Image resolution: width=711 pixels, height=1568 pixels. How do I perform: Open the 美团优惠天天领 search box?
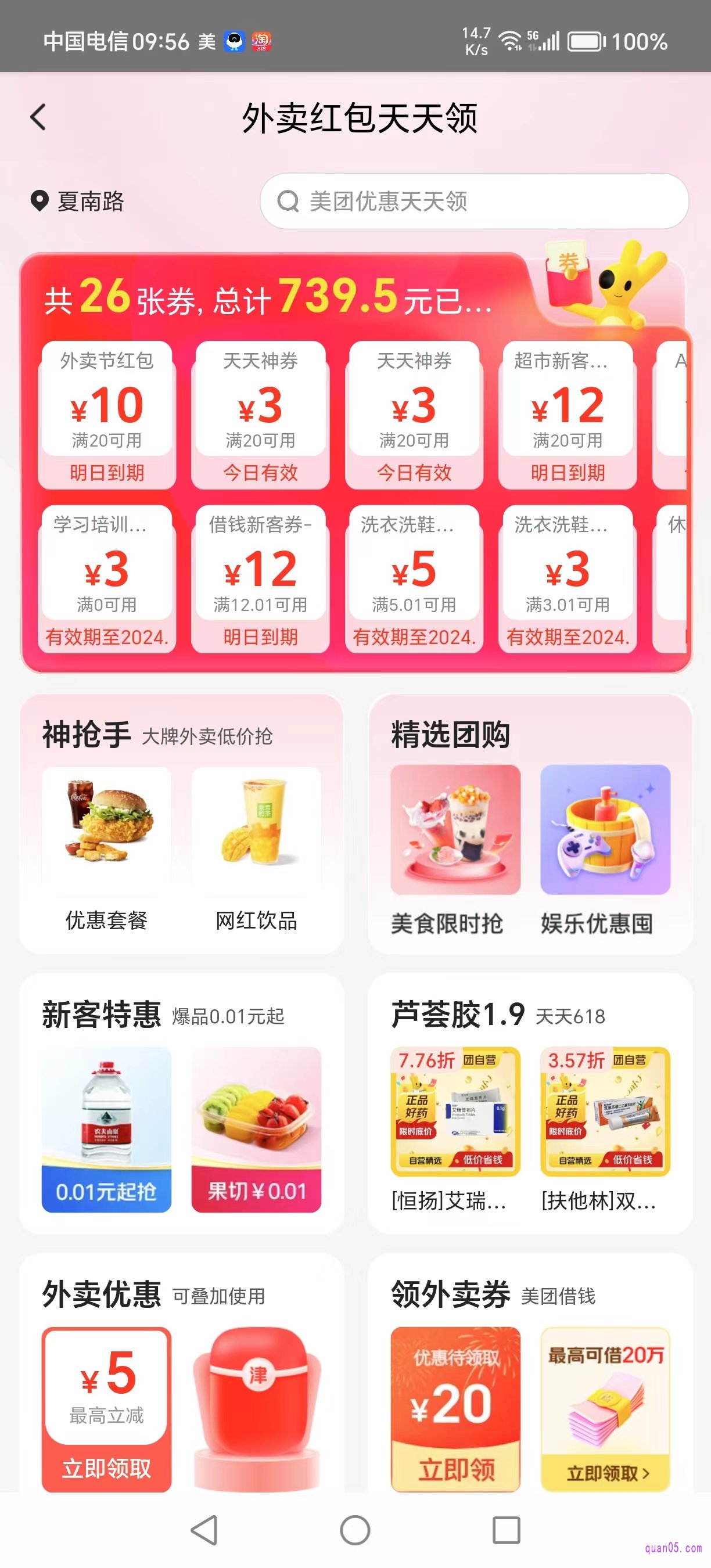point(473,201)
